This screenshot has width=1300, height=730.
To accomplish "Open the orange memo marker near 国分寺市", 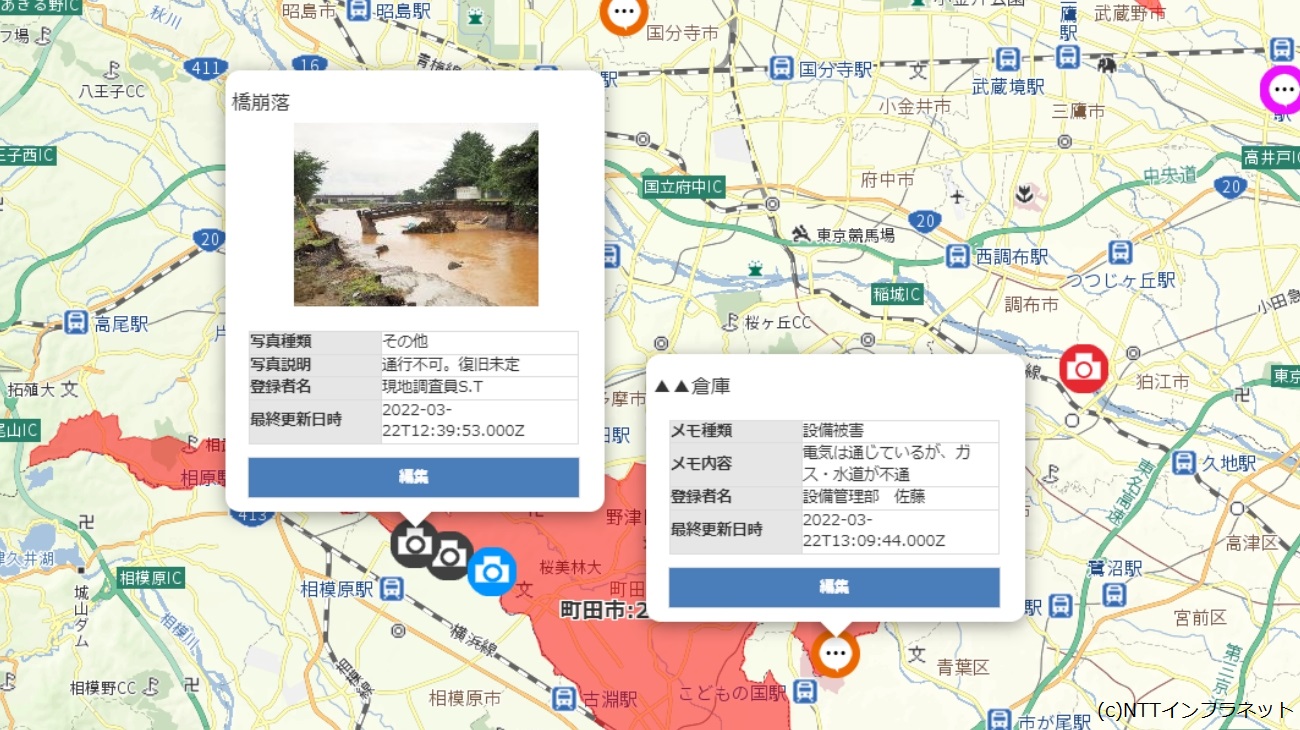I will click(x=625, y=13).
